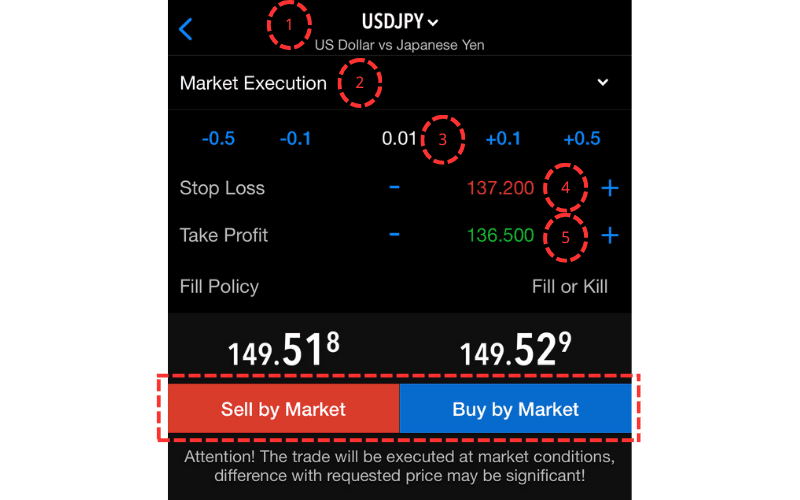The height and width of the screenshot is (500, 800).
Task: Decrease the volume by 0.1
Action: pyautogui.click(x=295, y=139)
